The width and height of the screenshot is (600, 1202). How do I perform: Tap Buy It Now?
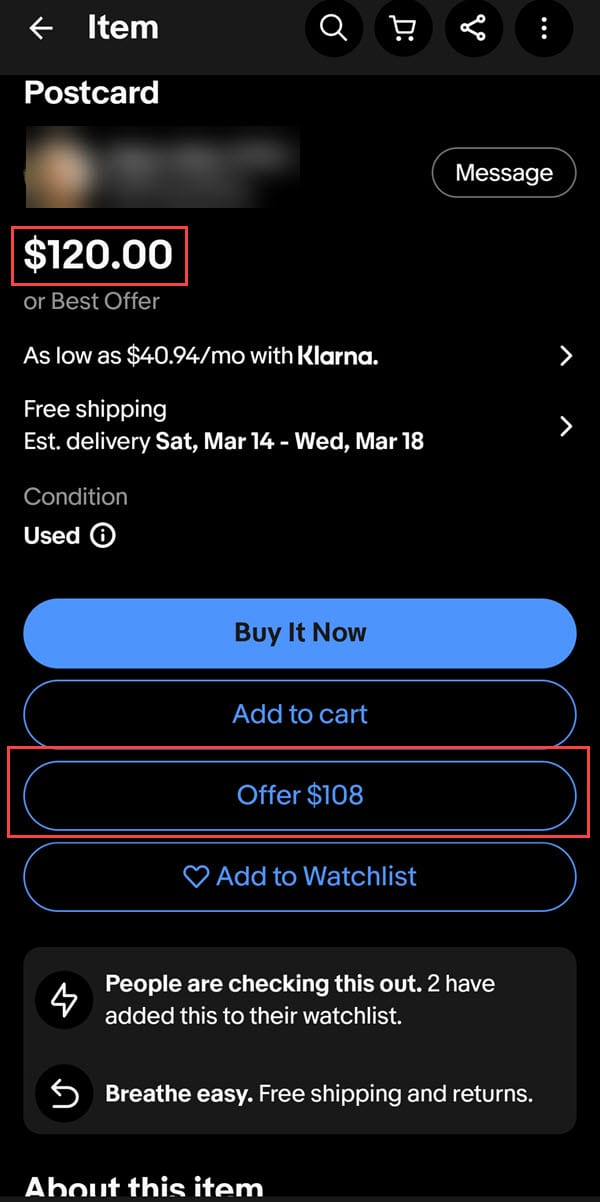coord(300,633)
